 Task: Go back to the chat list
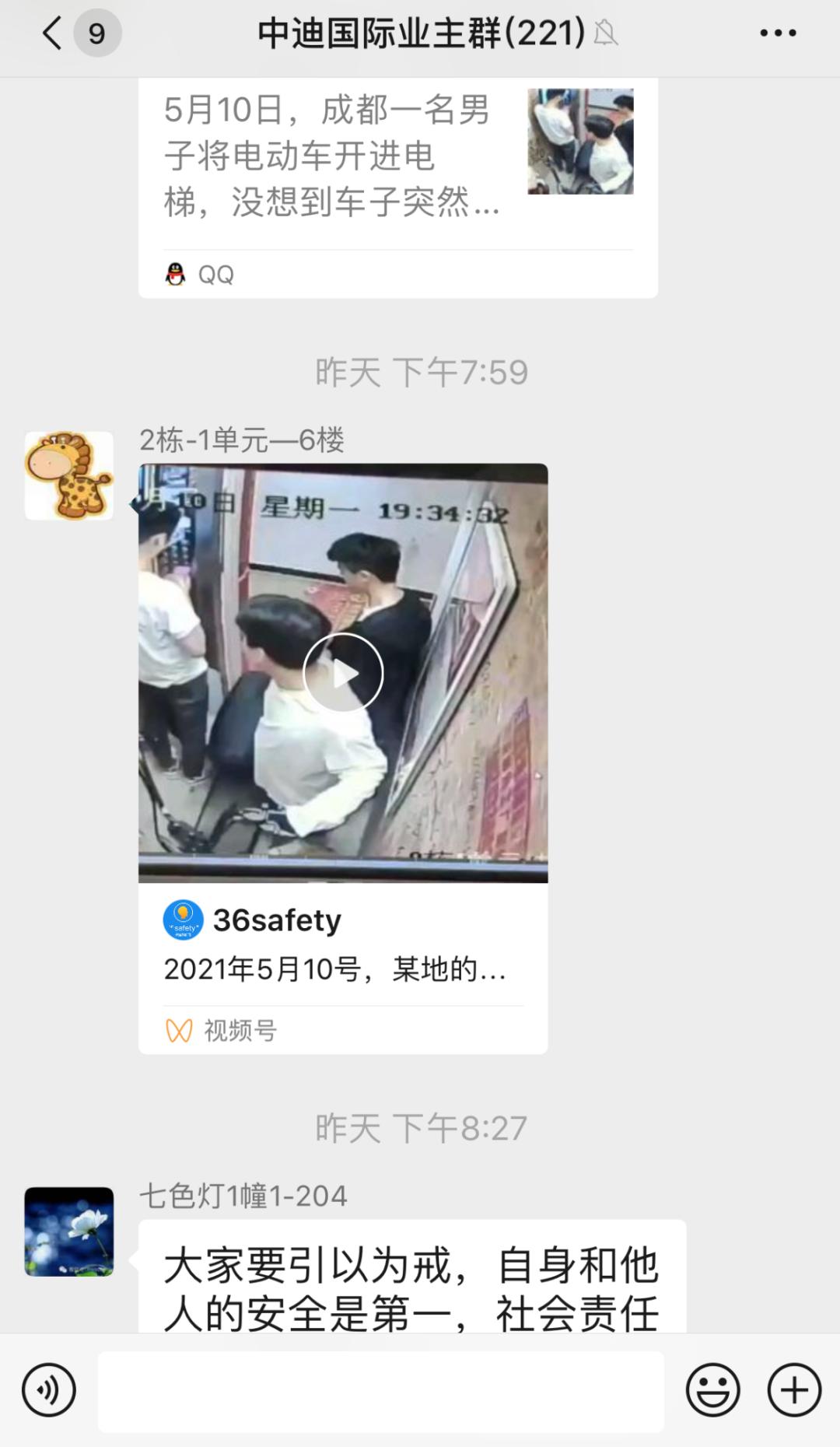pyautogui.click(x=53, y=33)
